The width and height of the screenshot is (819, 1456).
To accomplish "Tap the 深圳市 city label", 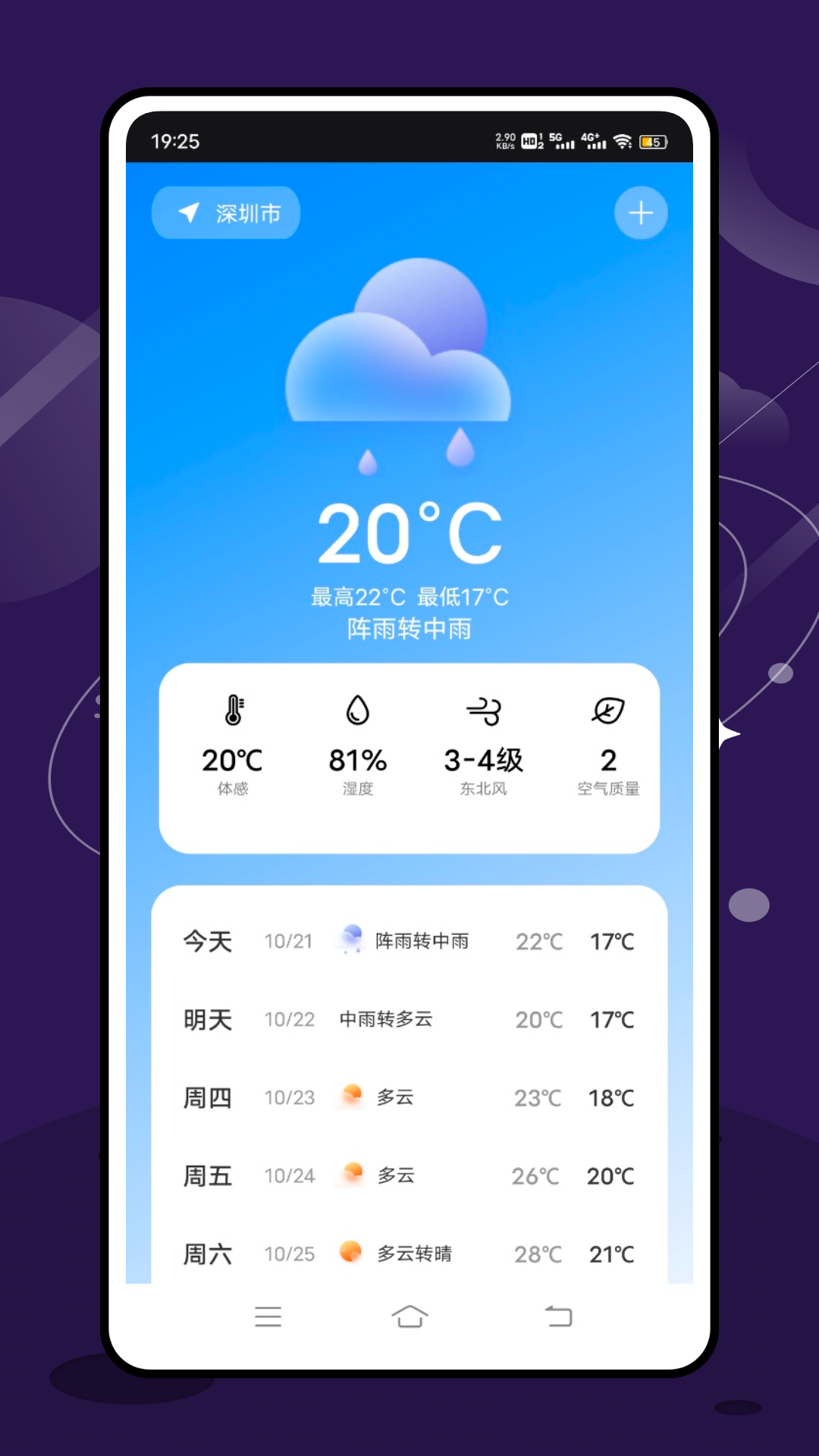I will pos(249,213).
